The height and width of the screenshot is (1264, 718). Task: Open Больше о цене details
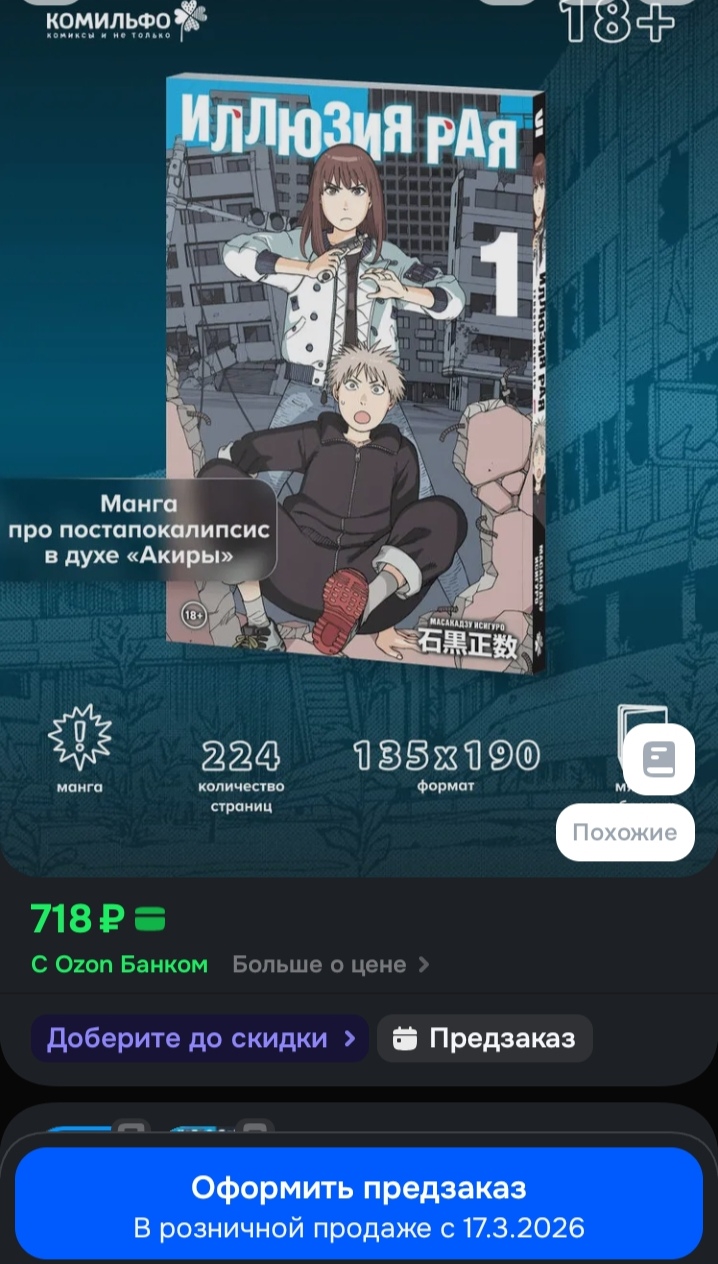(331, 965)
